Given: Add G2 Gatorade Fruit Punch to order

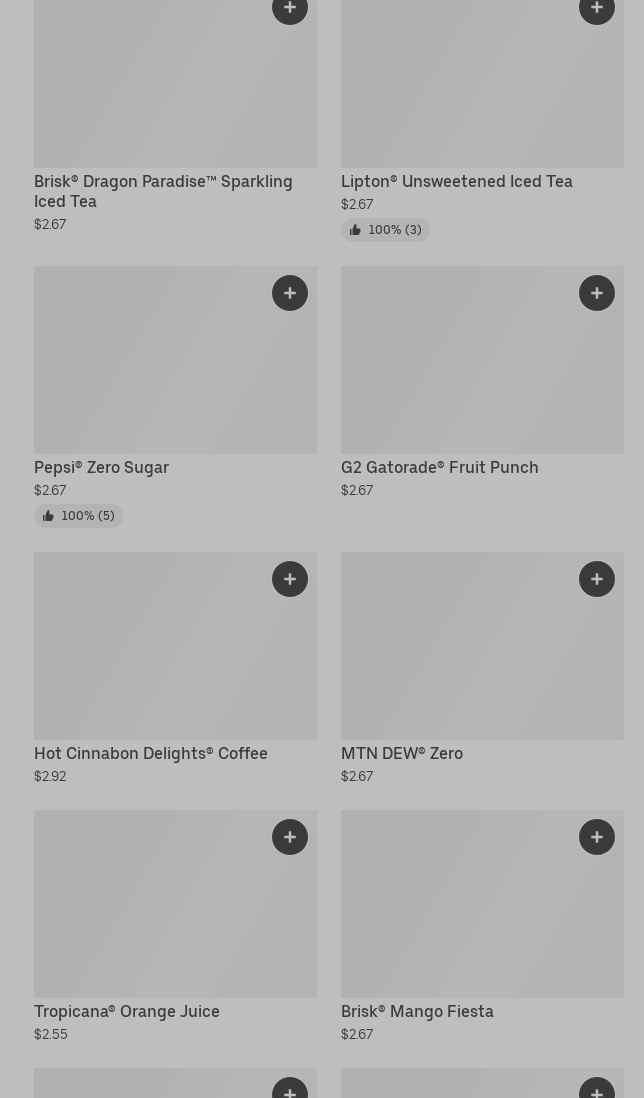Looking at the screenshot, I should (x=597, y=293).
